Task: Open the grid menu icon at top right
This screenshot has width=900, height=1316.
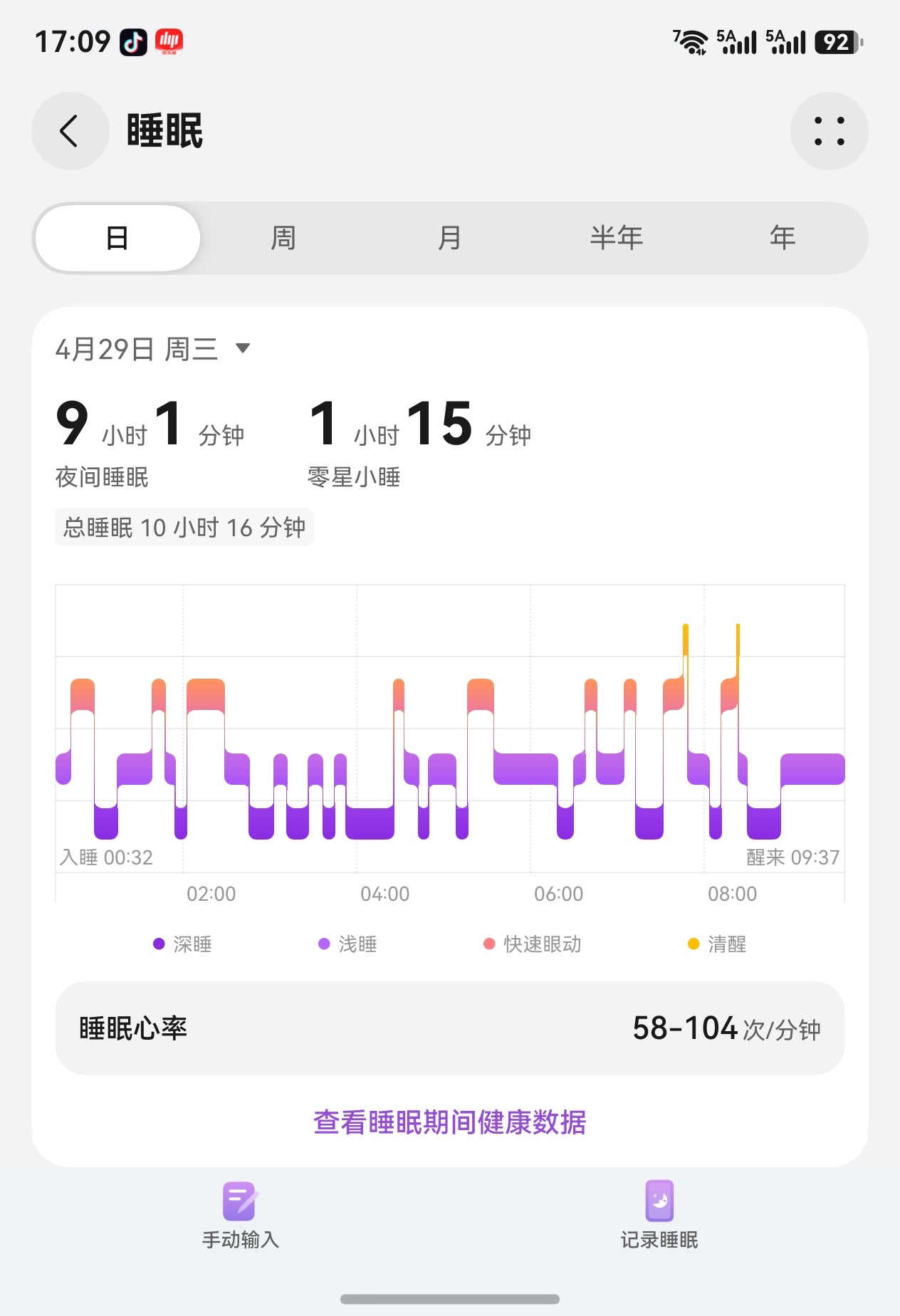Action: pos(829,131)
